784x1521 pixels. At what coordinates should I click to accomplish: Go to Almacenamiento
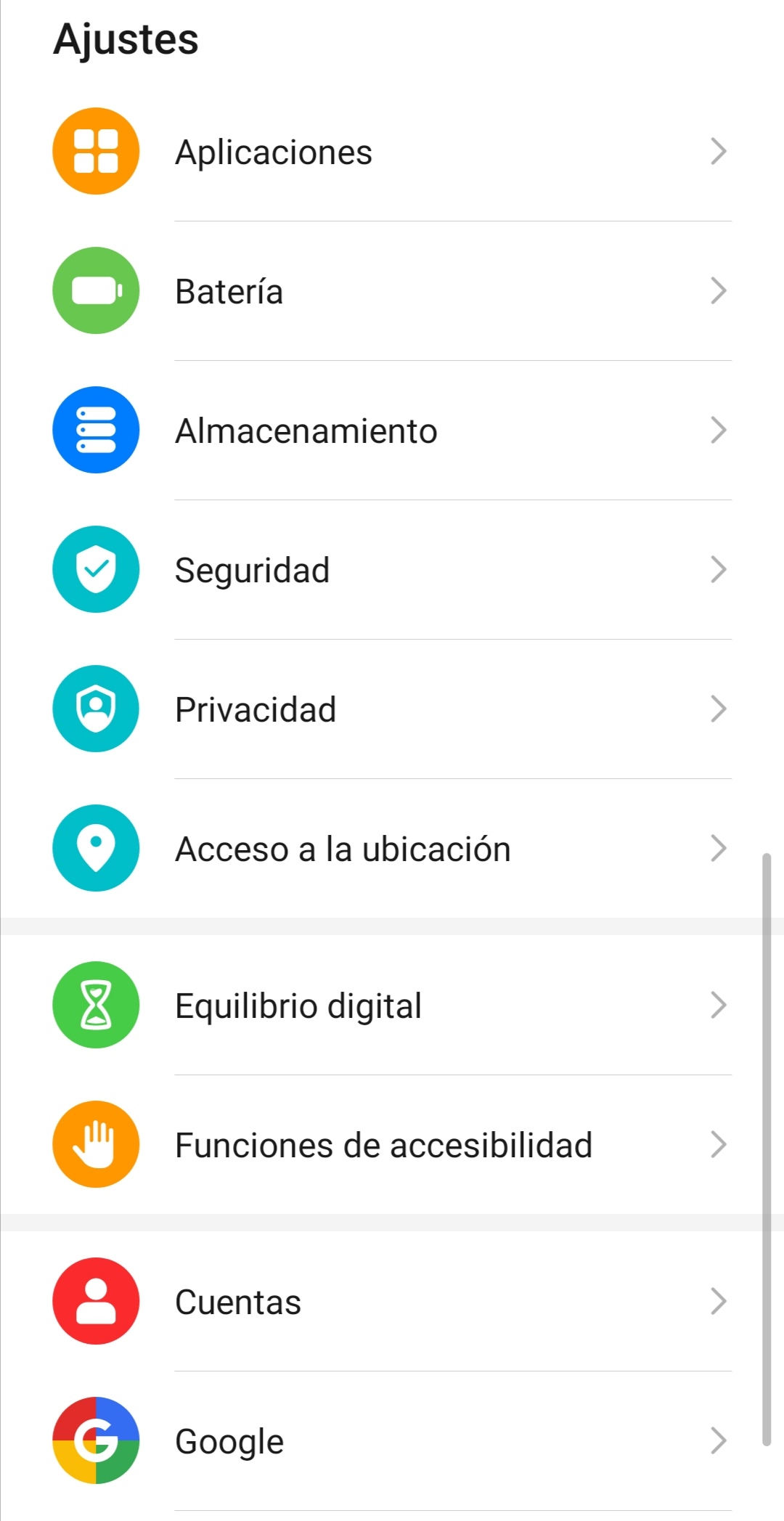(392, 431)
